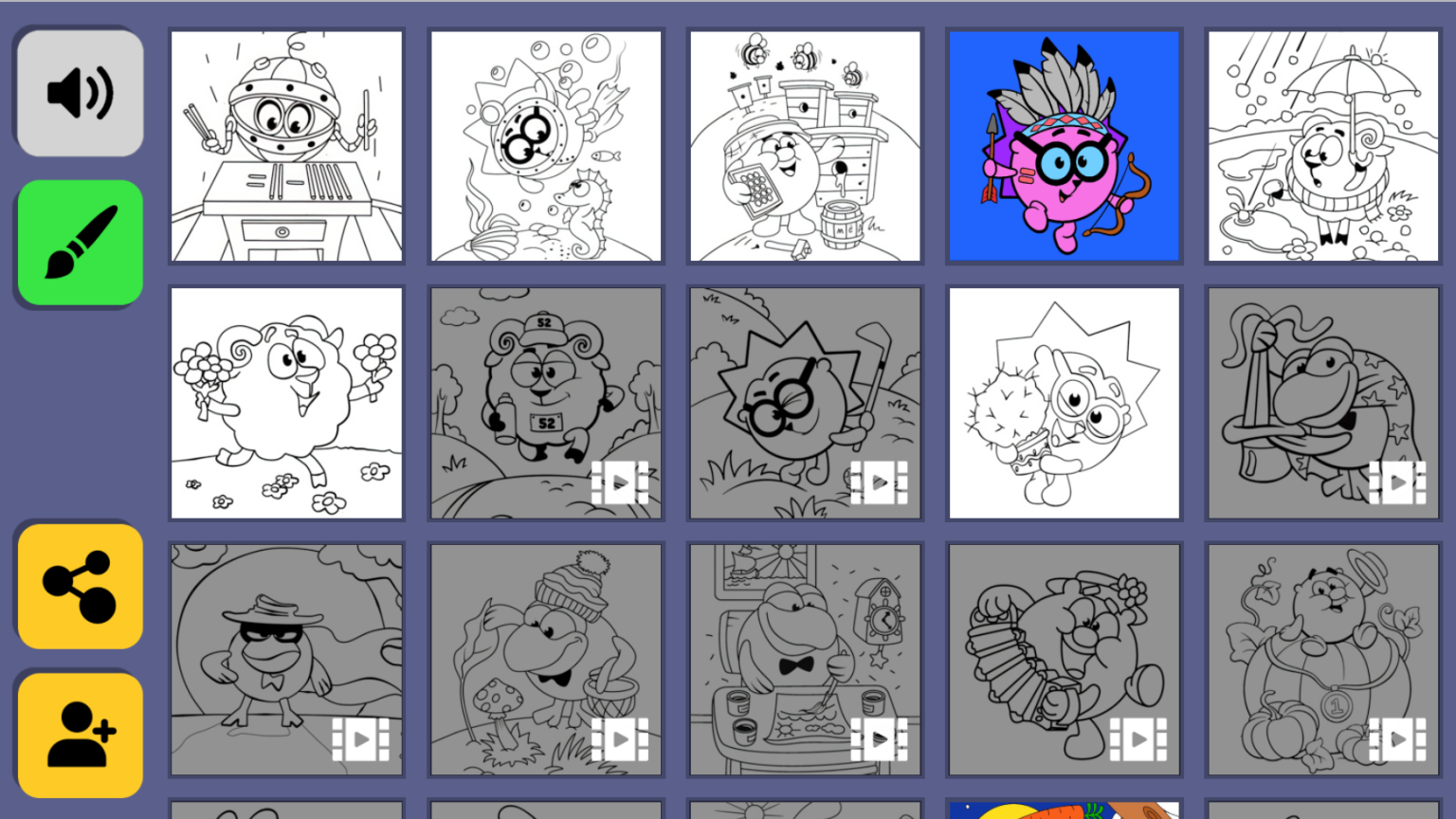Unlock the hedgehog with golf club picture
The width and height of the screenshot is (1456, 819).
[805, 403]
